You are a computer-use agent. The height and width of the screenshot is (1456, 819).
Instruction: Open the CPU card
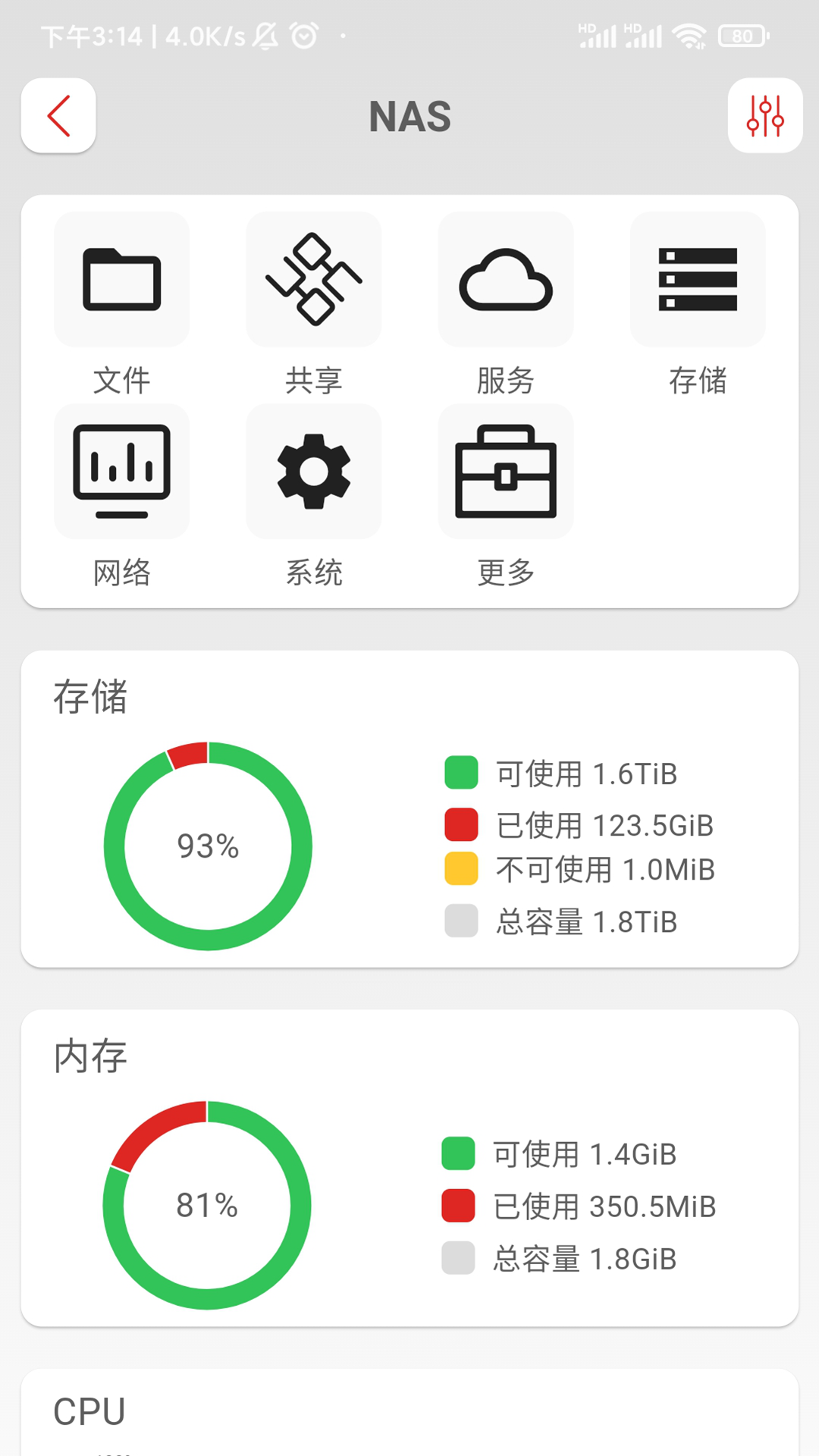pos(409,1412)
